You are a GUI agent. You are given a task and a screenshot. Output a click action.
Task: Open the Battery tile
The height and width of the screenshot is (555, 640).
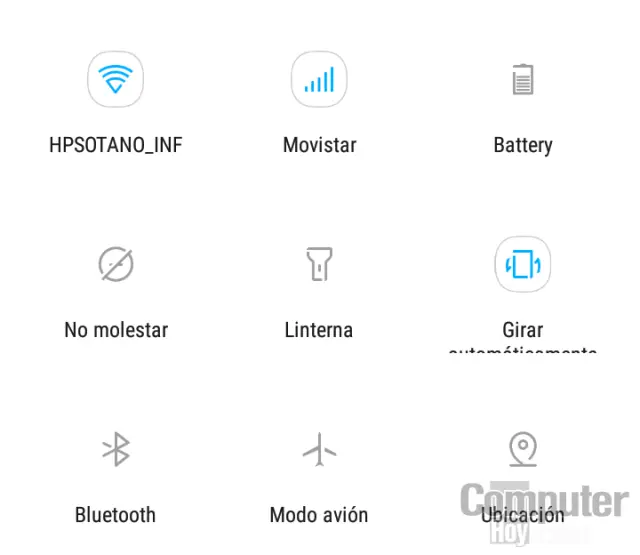522,79
